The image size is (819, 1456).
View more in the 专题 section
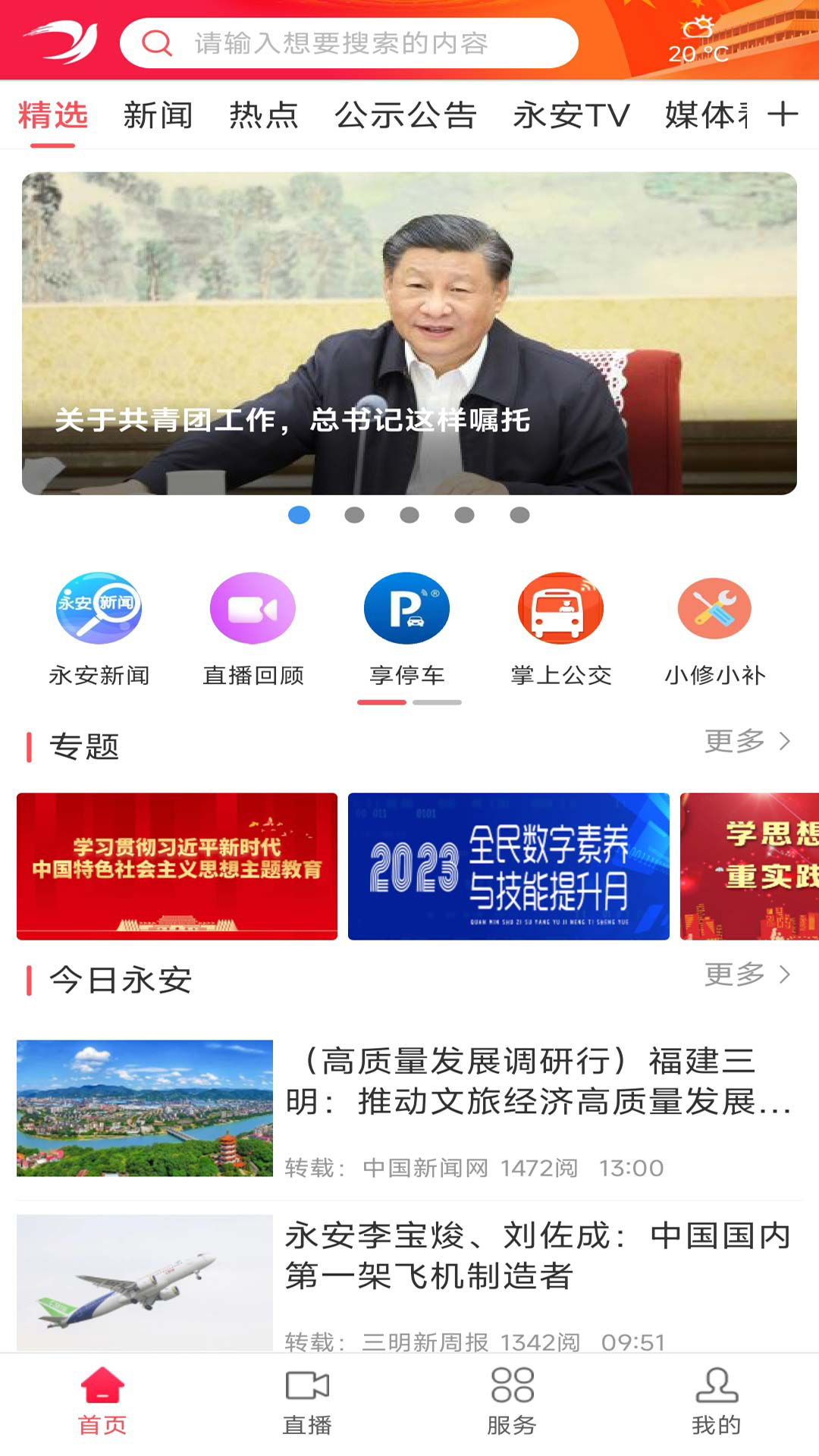click(x=747, y=742)
